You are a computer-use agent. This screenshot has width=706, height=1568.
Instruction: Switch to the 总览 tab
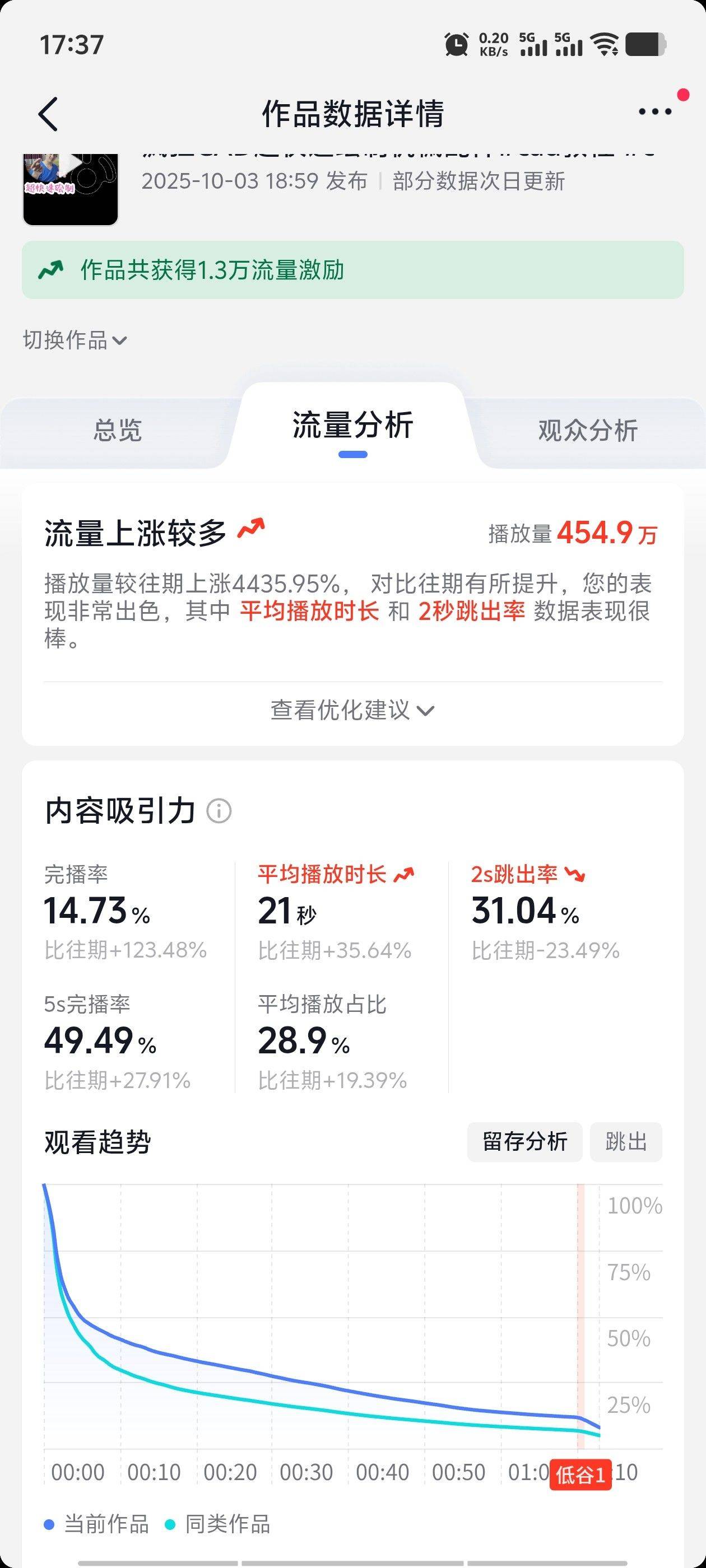tap(119, 430)
